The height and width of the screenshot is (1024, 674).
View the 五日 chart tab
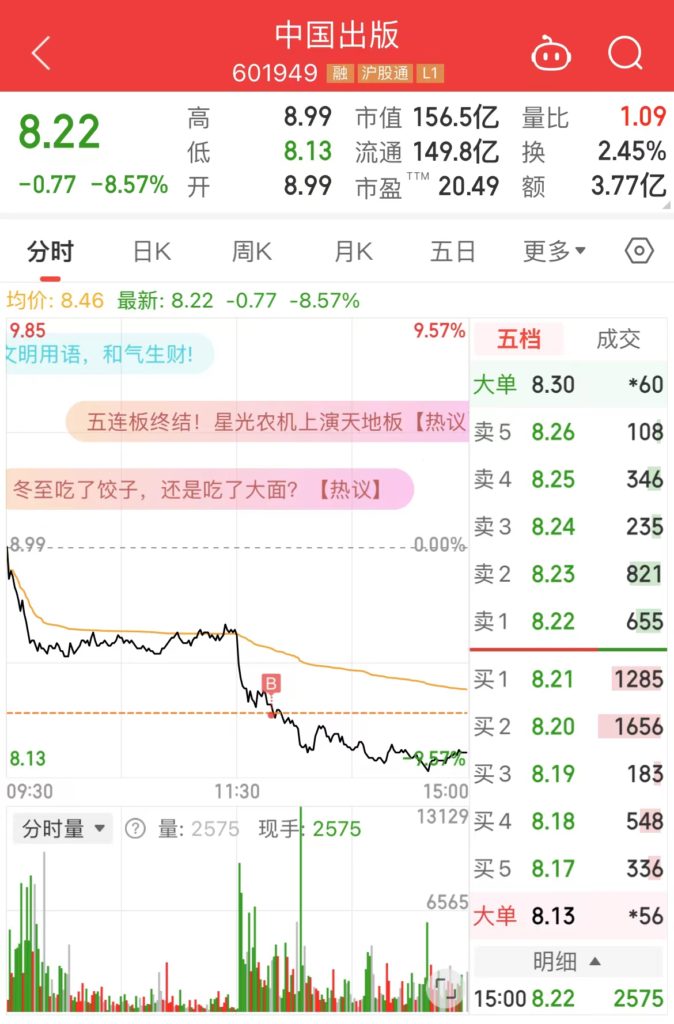[453, 251]
